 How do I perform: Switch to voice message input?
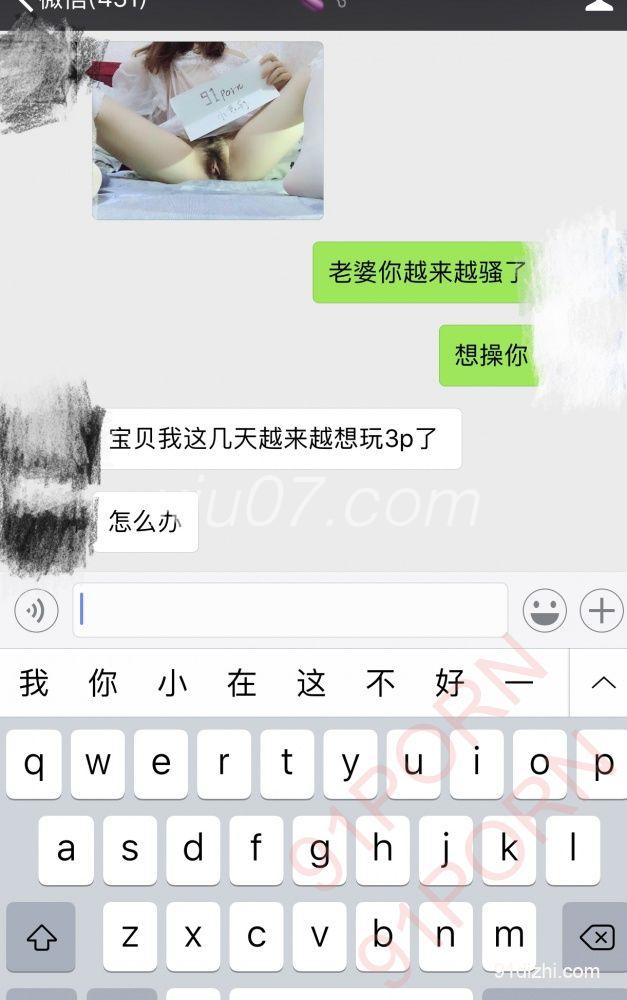point(36,610)
